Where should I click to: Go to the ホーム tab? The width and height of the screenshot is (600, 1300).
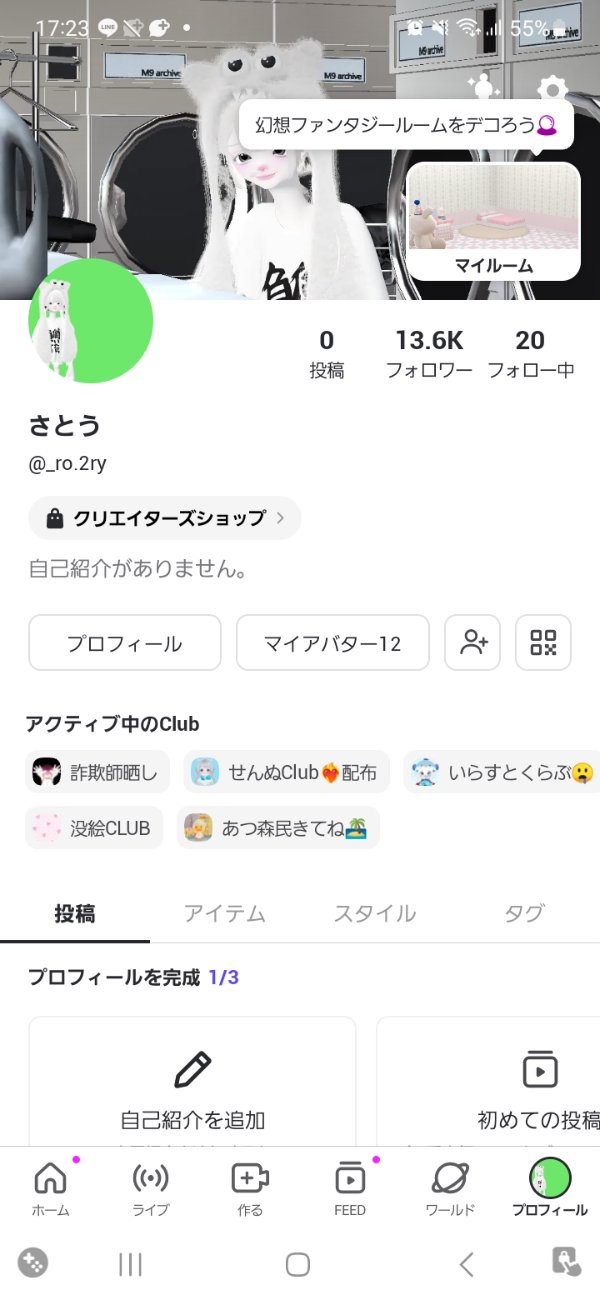(x=51, y=1188)
